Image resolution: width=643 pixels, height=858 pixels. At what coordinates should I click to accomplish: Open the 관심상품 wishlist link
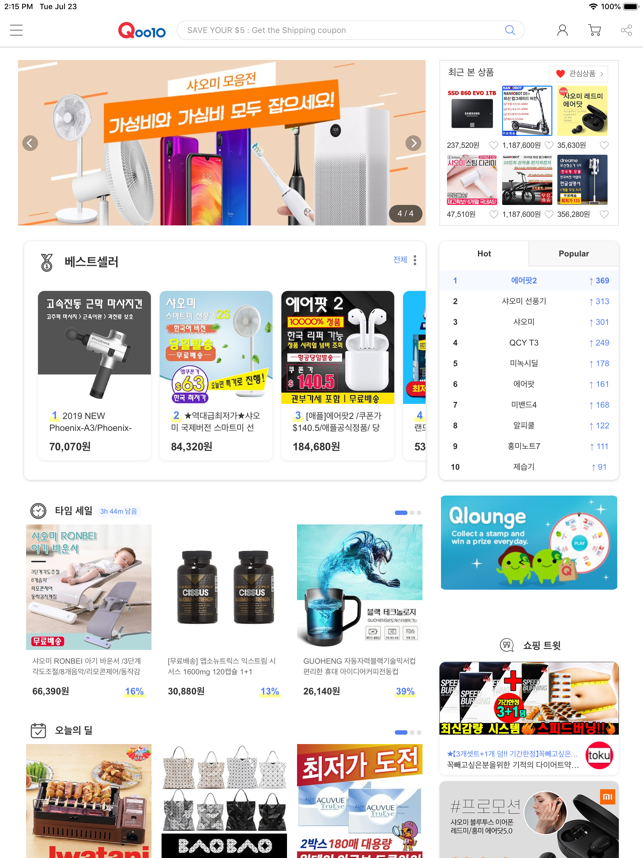[x=580, y=74]
